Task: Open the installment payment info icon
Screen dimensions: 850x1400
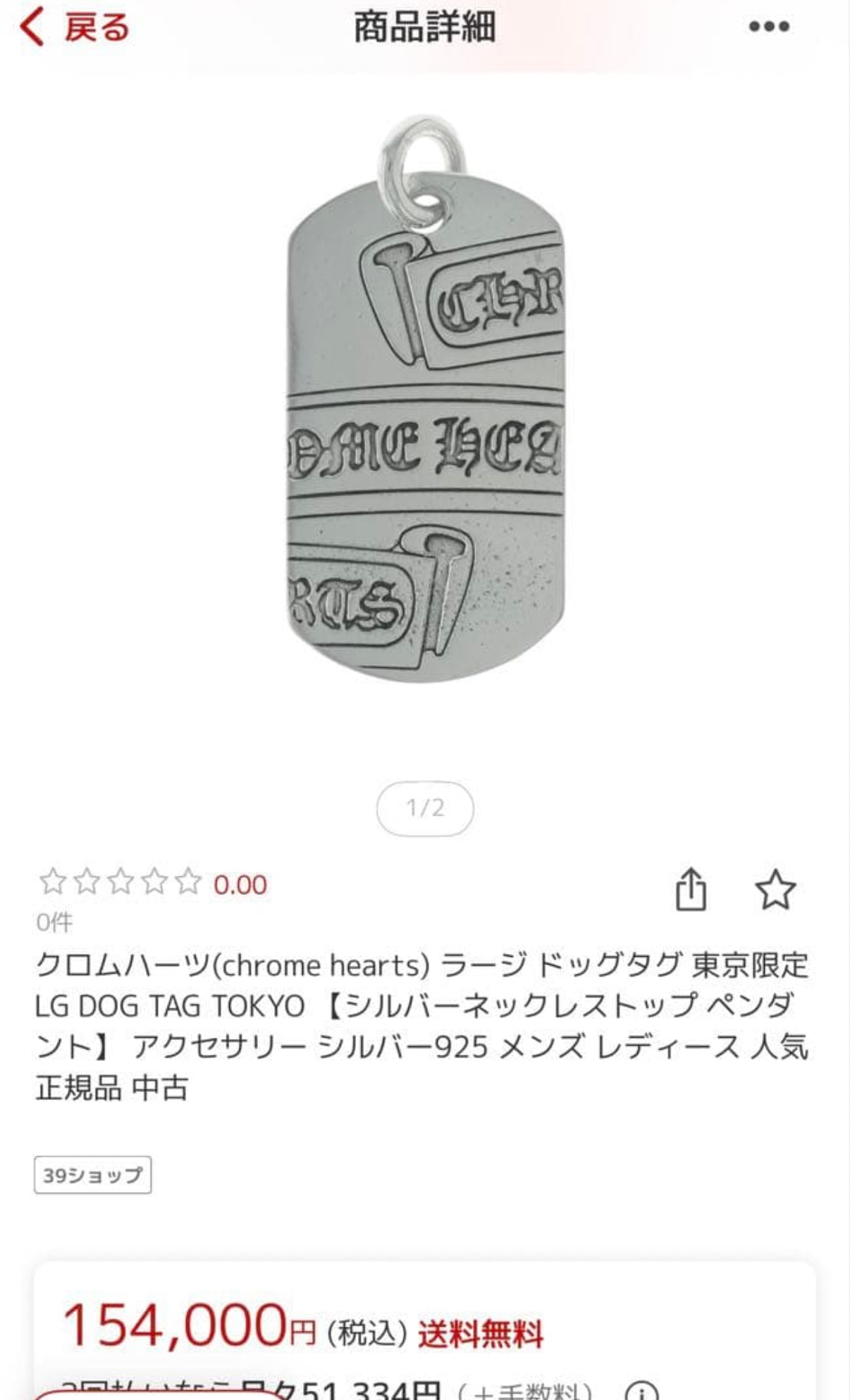Action: coord(641,1392)
